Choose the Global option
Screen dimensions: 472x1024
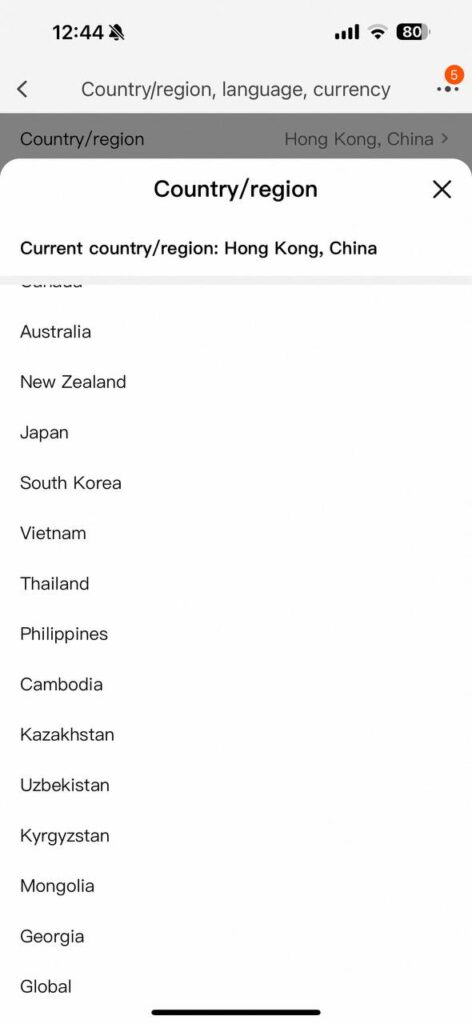point(236,986)
